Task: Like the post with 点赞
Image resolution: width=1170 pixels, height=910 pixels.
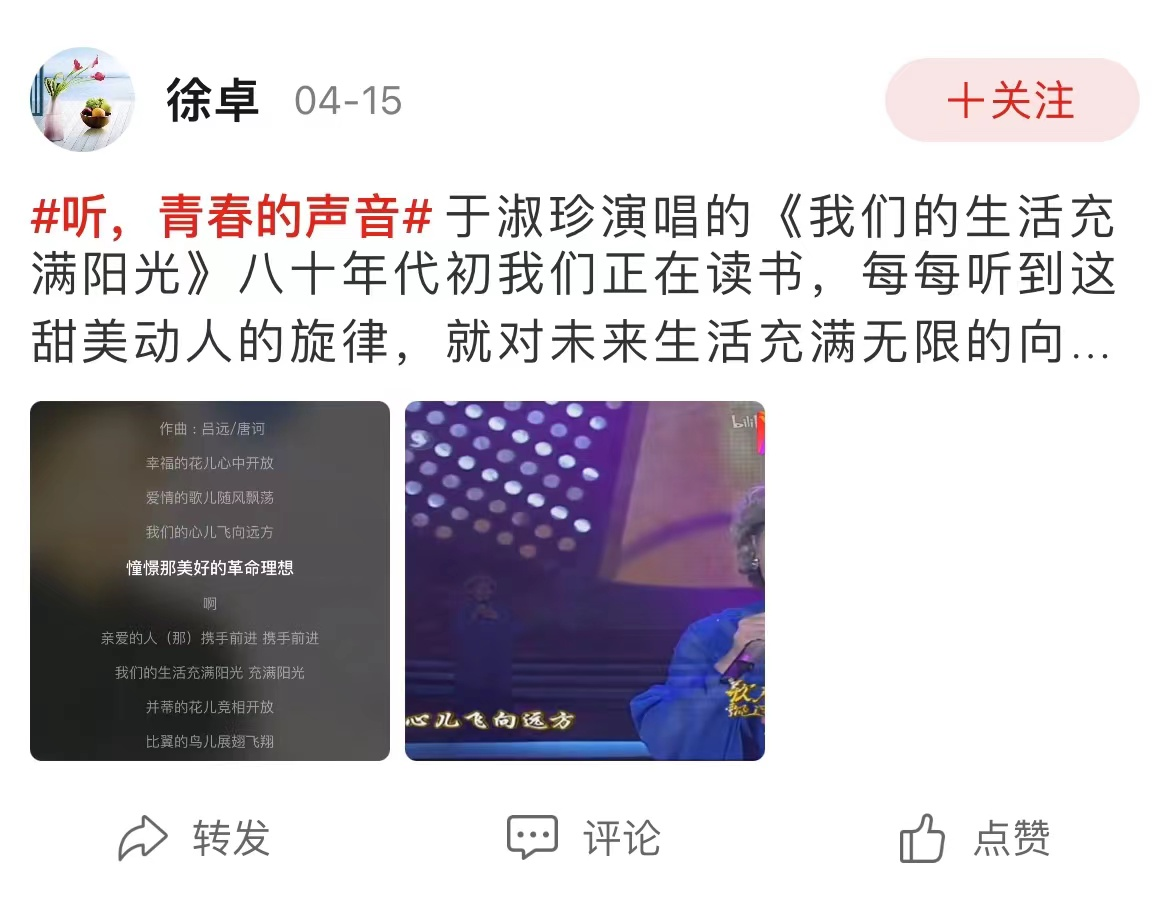Action: click(975, 838)
